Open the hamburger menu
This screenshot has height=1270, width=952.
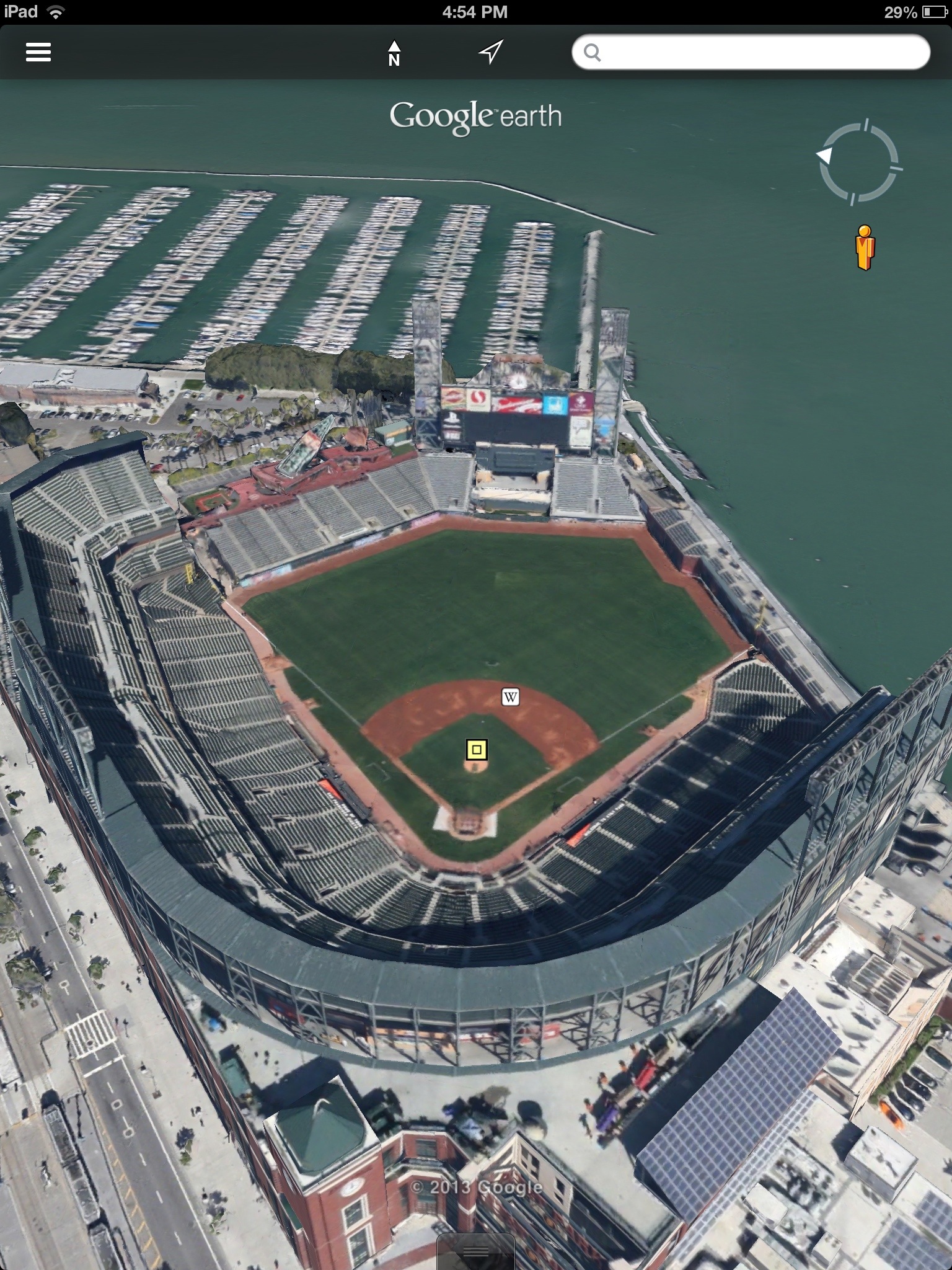tap(38, 52)
